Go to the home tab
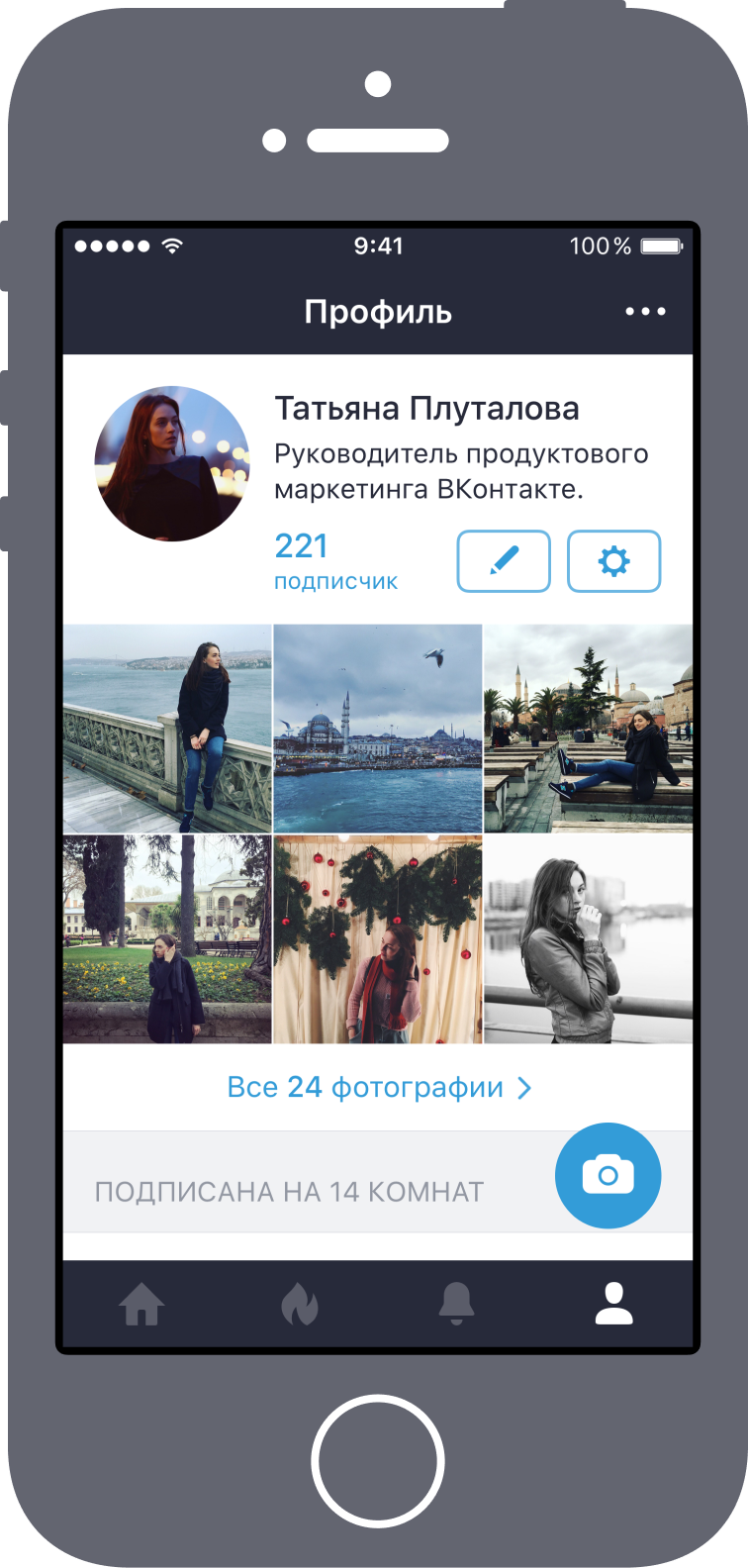Screen dimensions: 748x1568 141,1304
